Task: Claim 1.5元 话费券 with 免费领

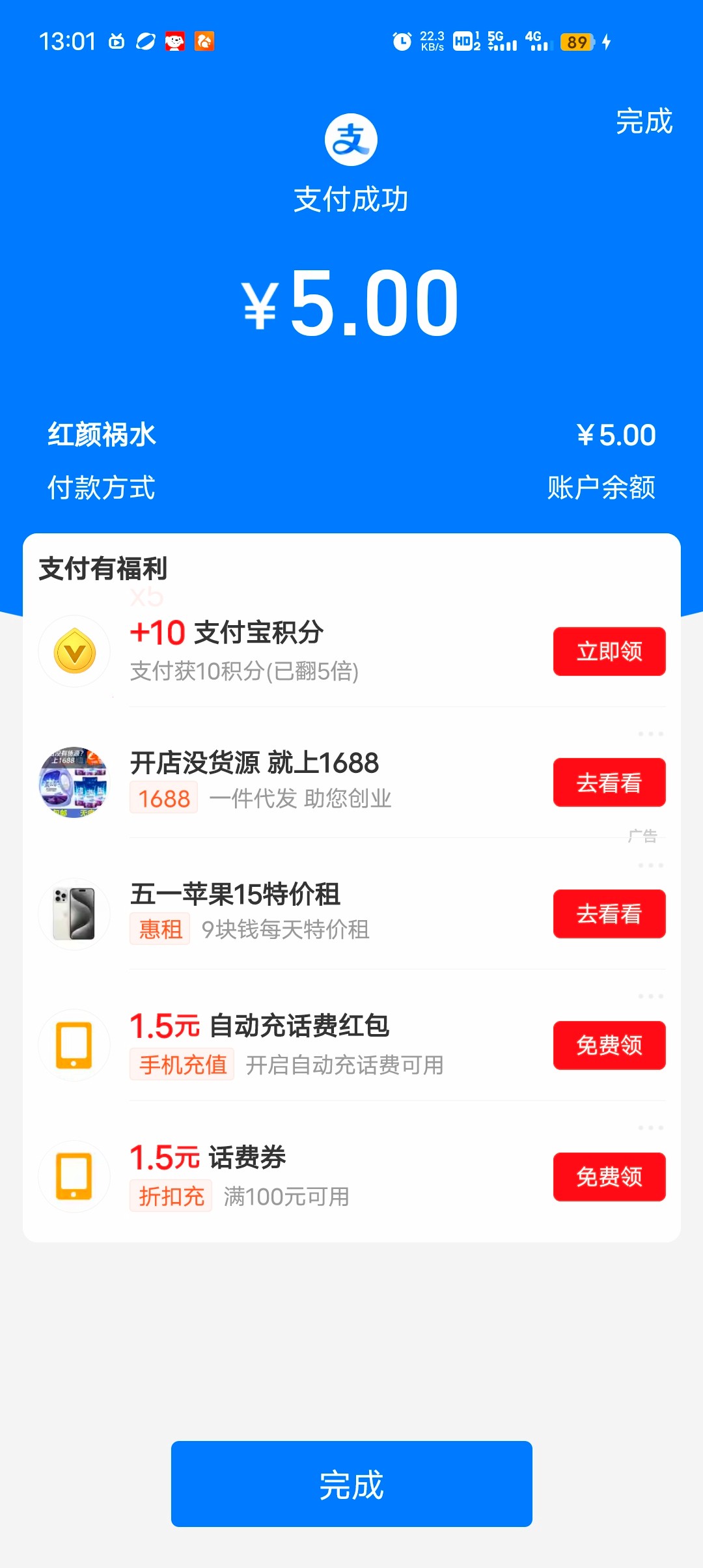Action: point(609,1177)
